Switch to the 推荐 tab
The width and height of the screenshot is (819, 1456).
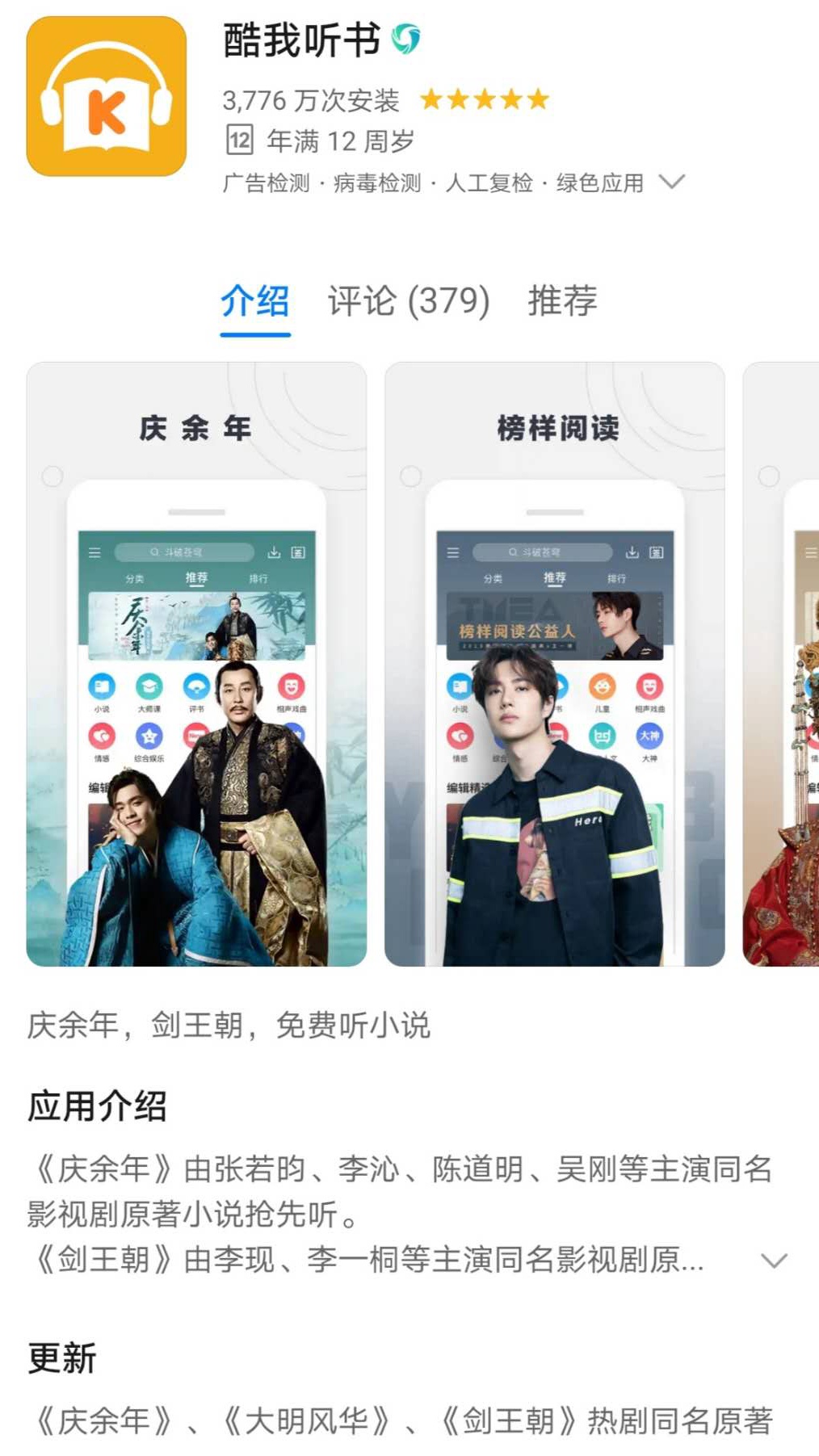[562, 301]
